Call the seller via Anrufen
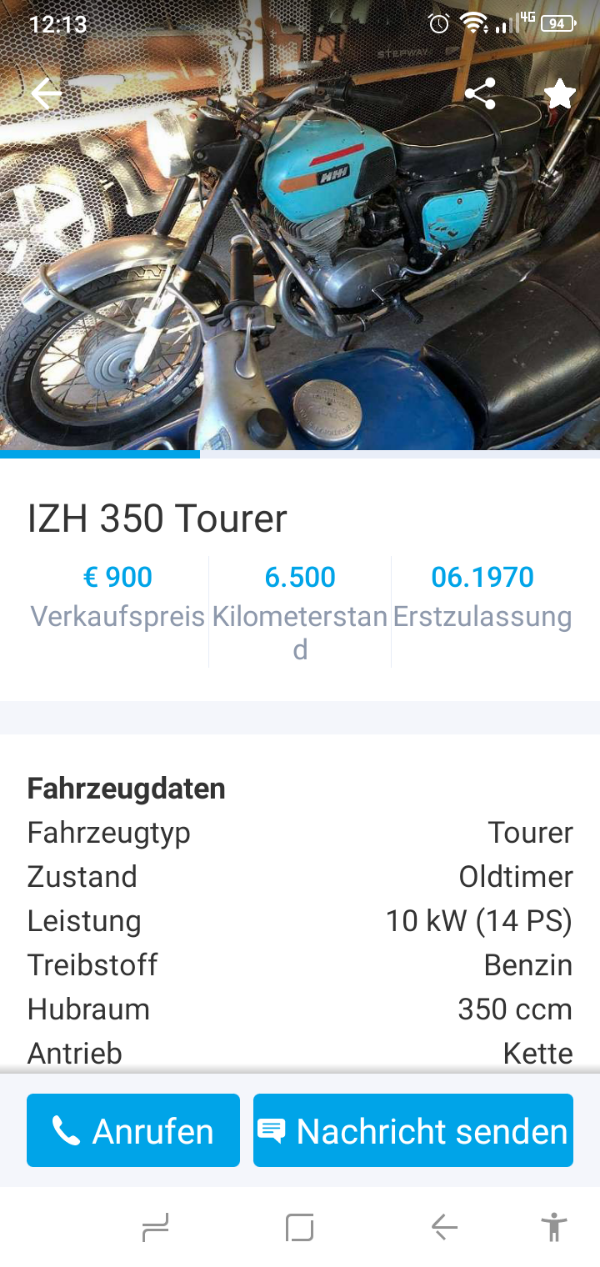600x1267 pixels. (x=133, y=1131)
